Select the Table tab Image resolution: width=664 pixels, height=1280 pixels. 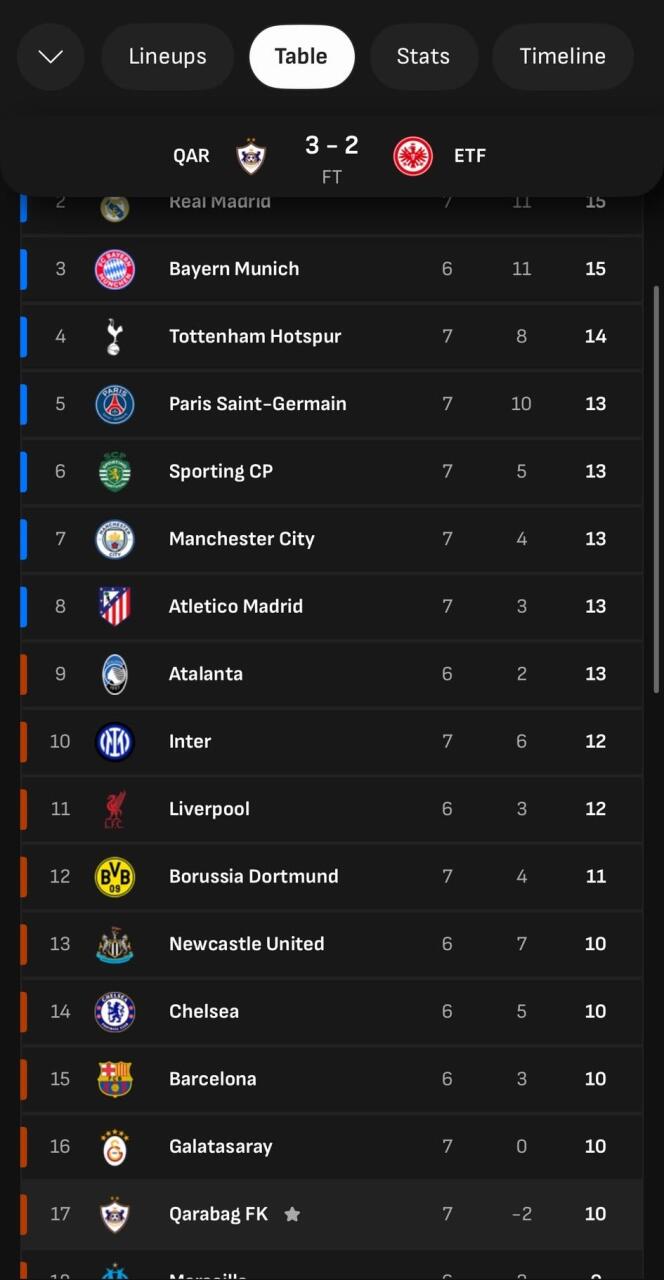pos(301,57)
